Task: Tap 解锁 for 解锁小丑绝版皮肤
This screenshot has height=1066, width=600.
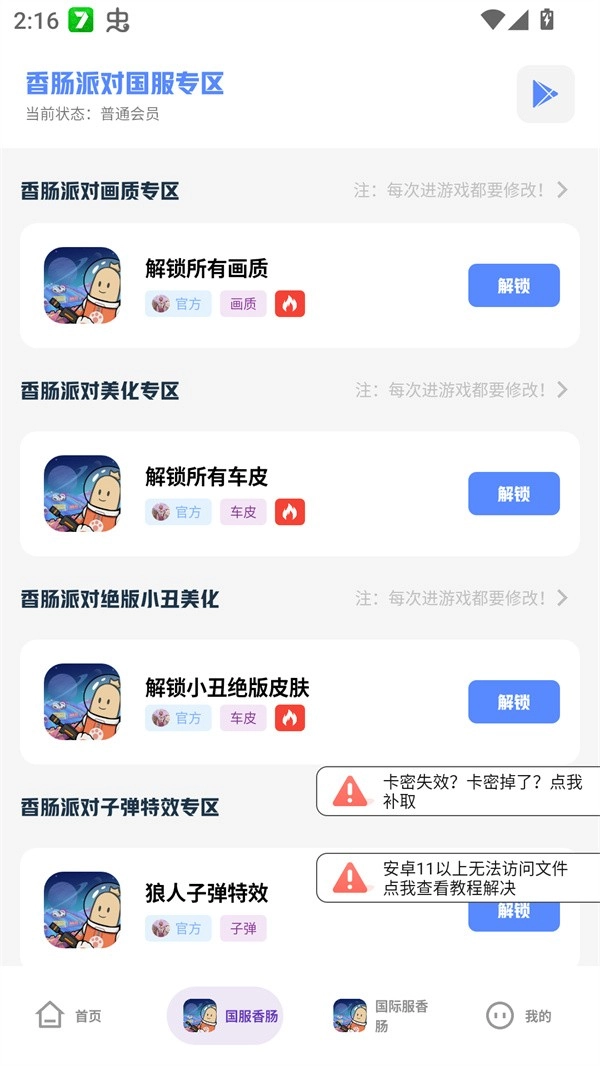Action: (513, 702)
